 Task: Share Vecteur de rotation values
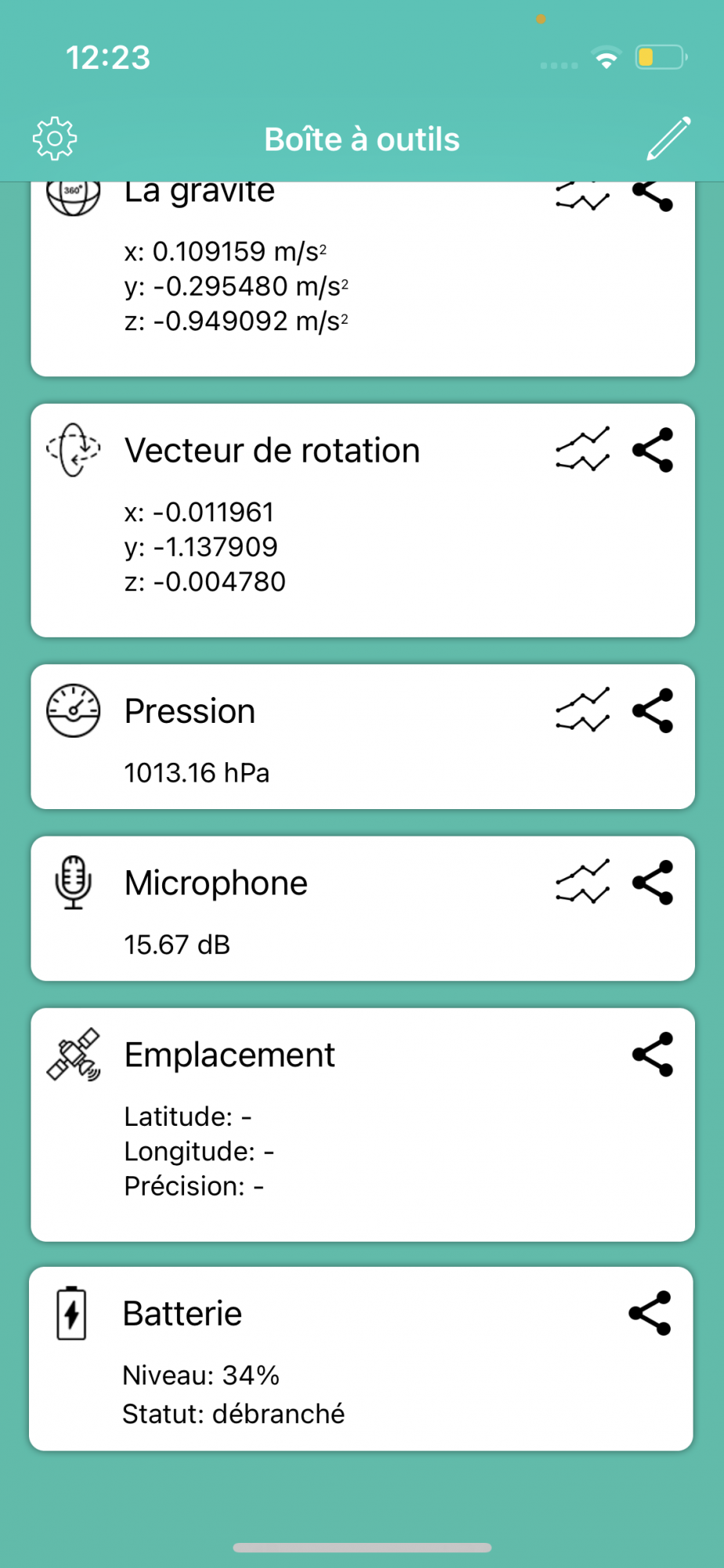[653, 450]
